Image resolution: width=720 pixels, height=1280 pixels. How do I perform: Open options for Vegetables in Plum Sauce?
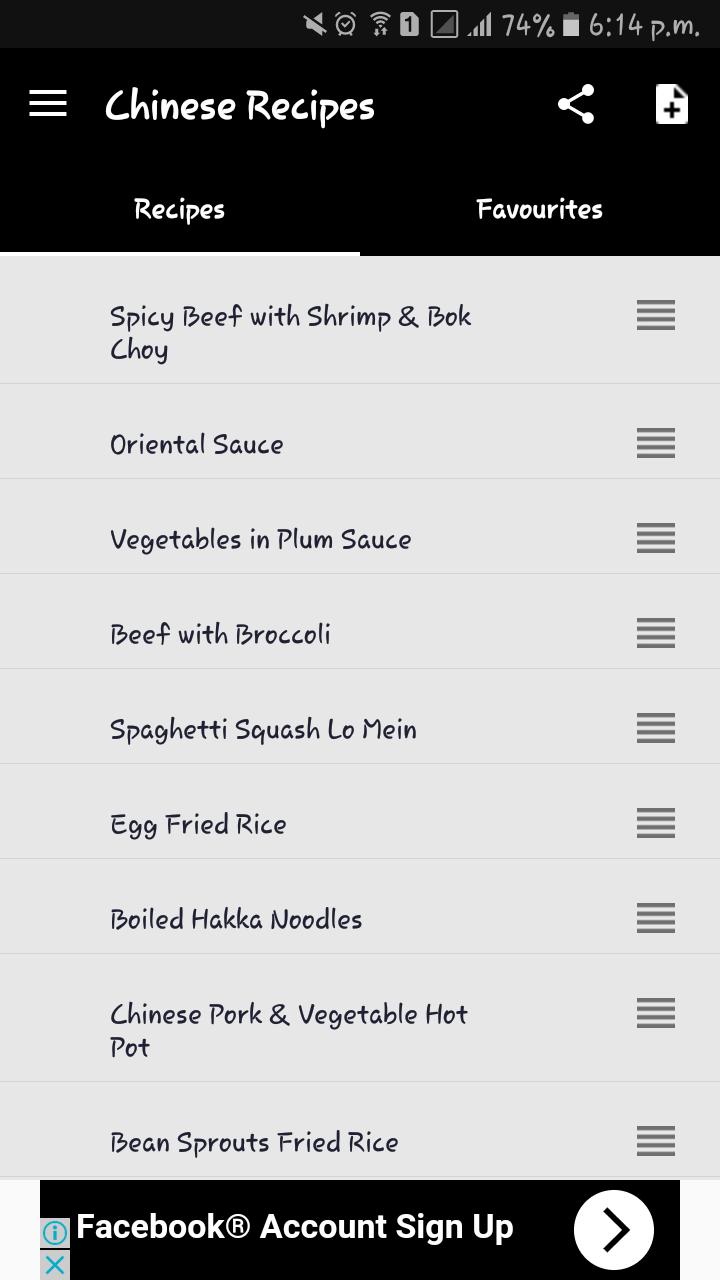(x=655, y=538)
